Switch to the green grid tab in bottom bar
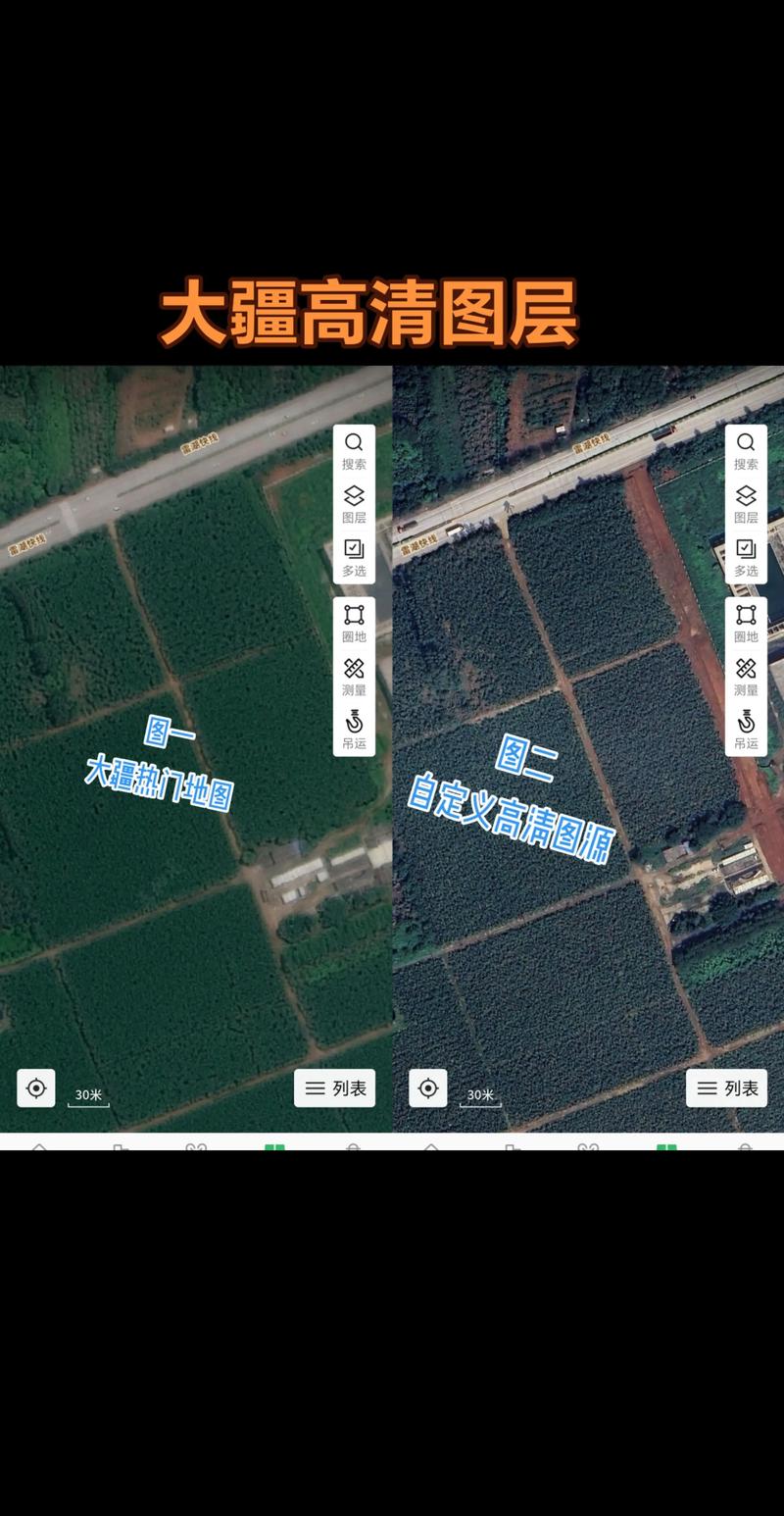Image resolution: width=784 pixels, height=1516 pixels. 274,1147
